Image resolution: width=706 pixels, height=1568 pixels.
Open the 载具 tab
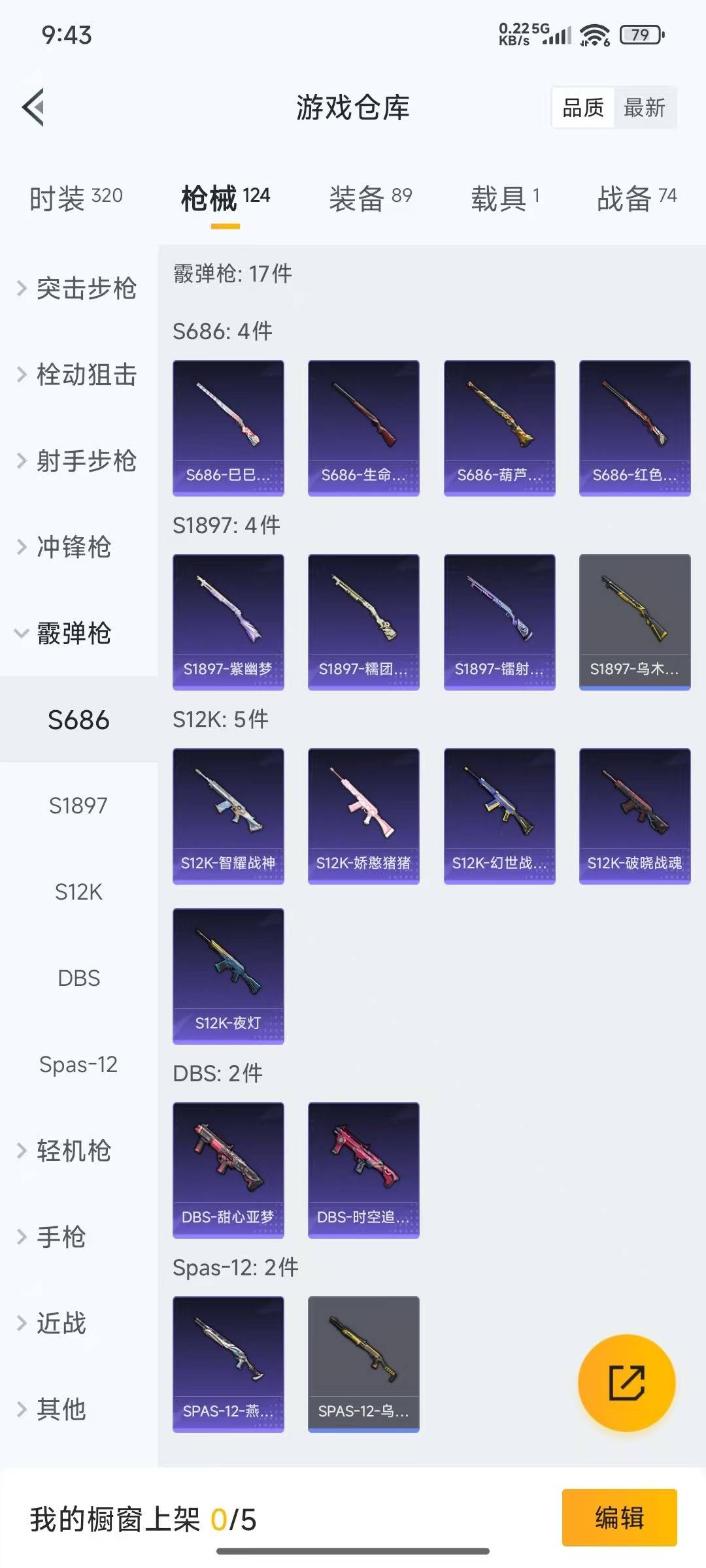505,198
